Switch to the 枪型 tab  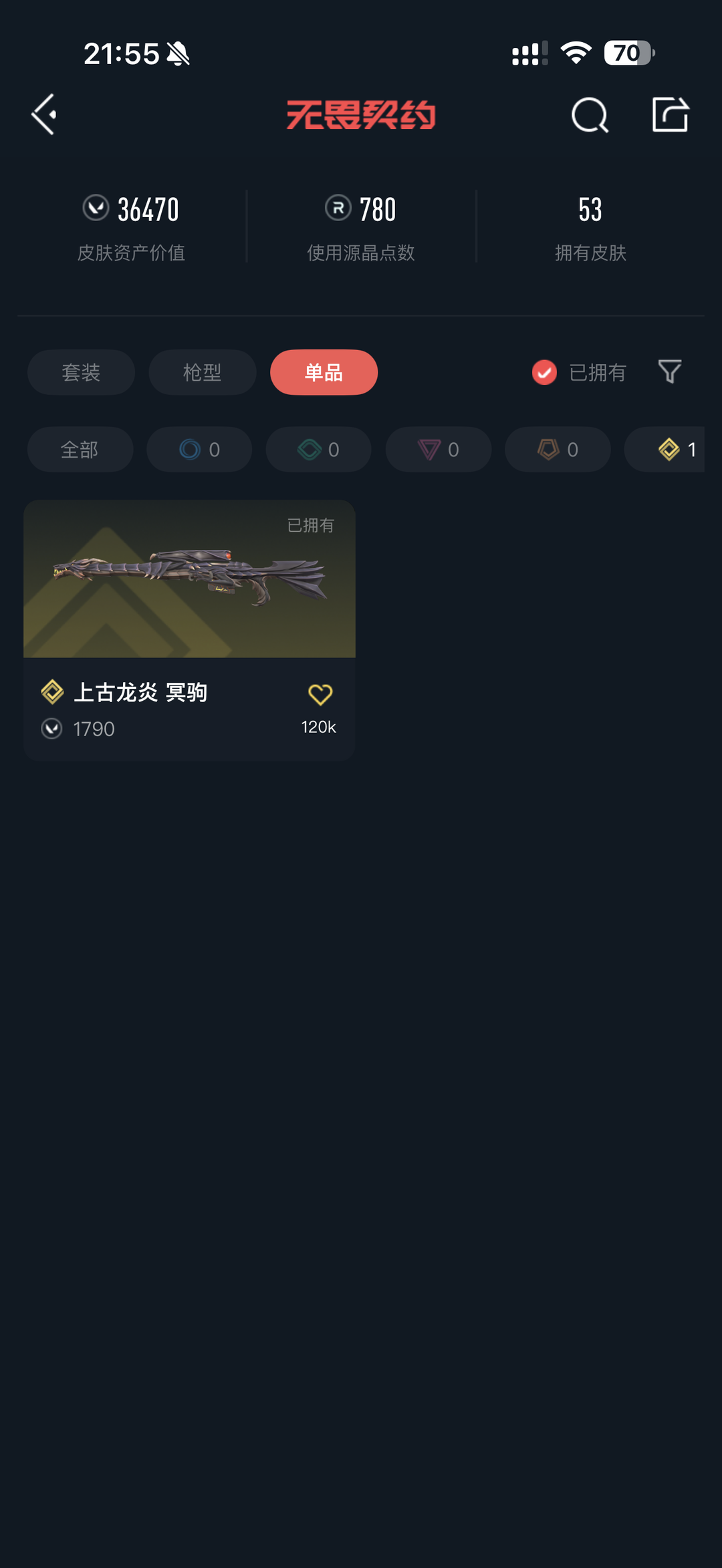203,372
